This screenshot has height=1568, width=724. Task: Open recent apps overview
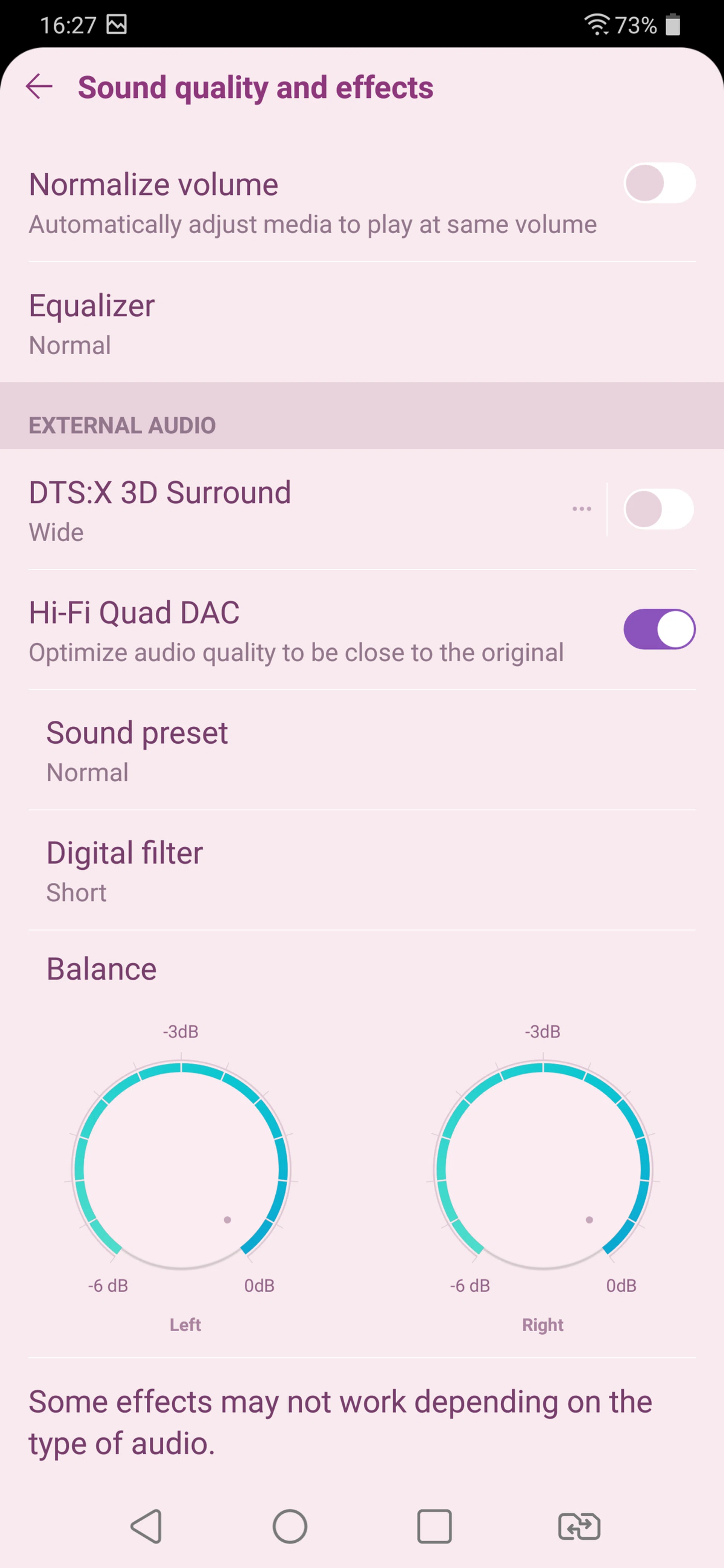click(434, 1526)
